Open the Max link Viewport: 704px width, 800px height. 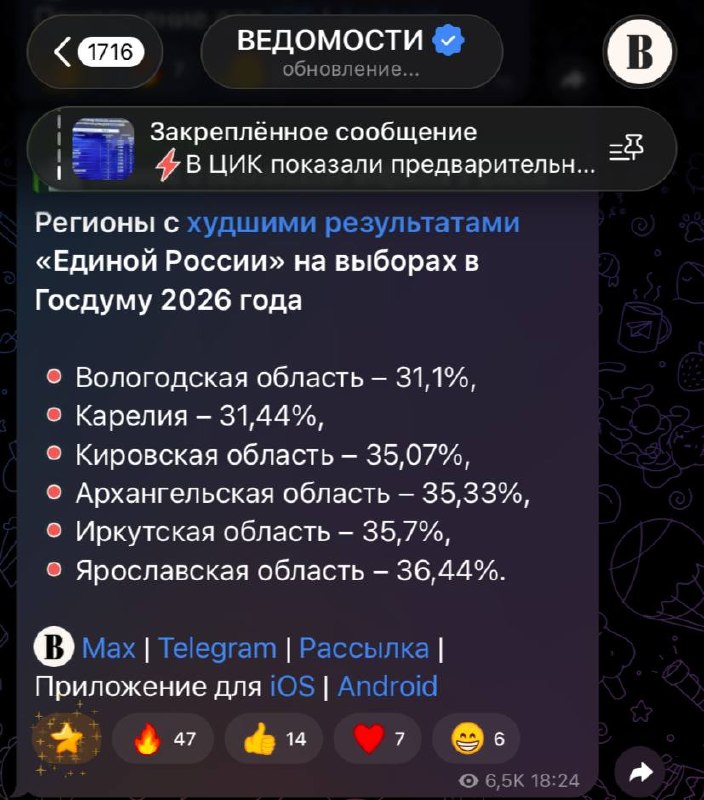(x=108, y=648)
